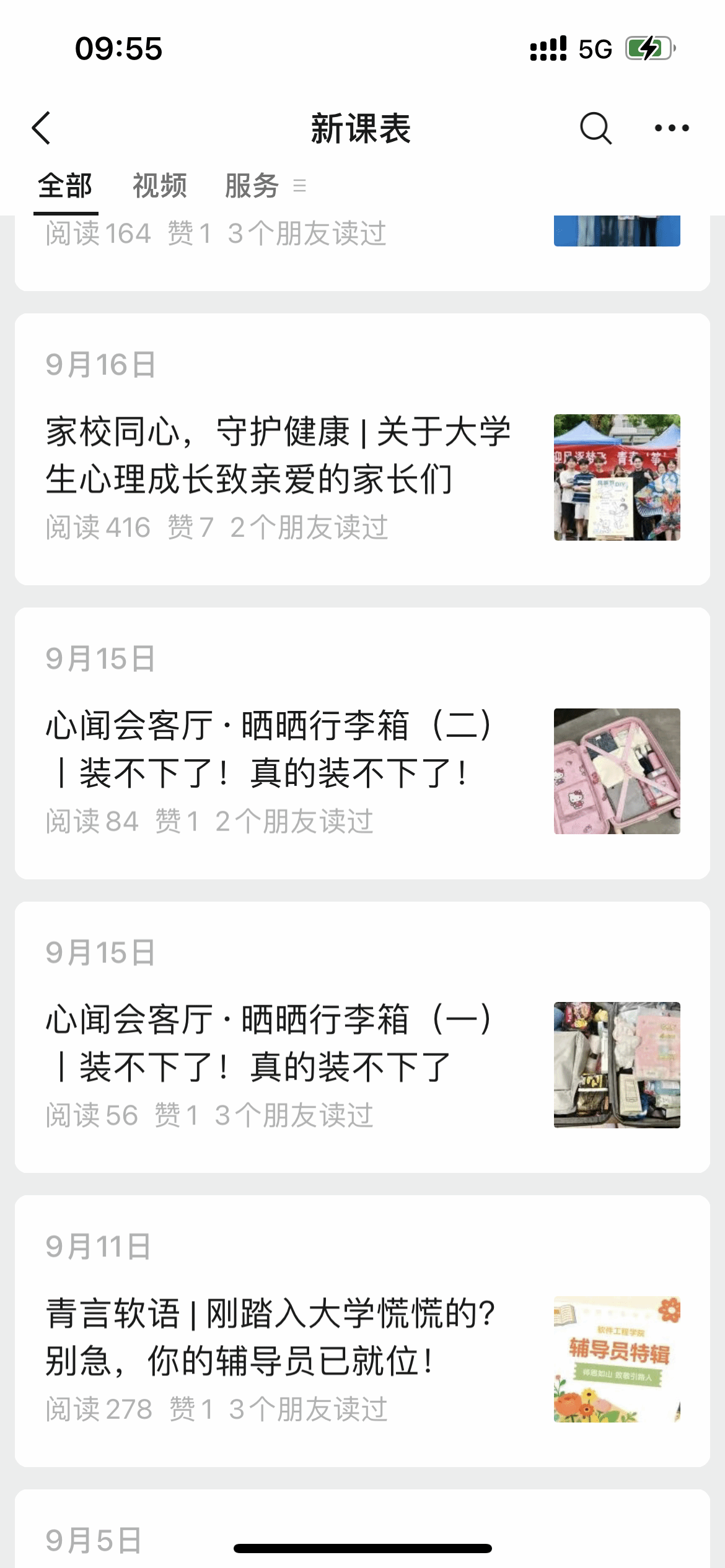
Task: Read the 青言软语 辅导员 article
Action: [271, 1337]
